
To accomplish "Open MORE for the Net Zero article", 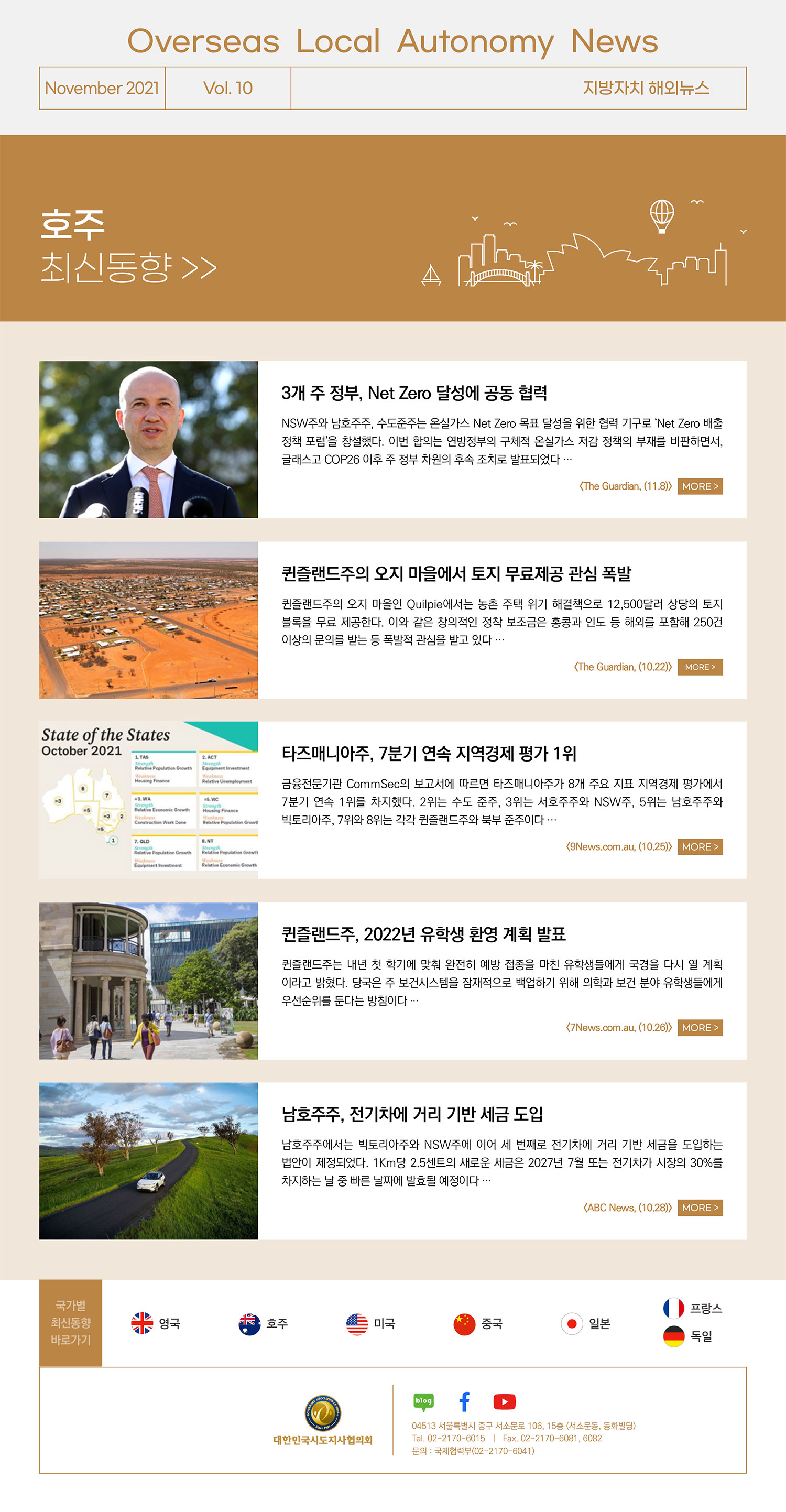I will coord(700,486).
